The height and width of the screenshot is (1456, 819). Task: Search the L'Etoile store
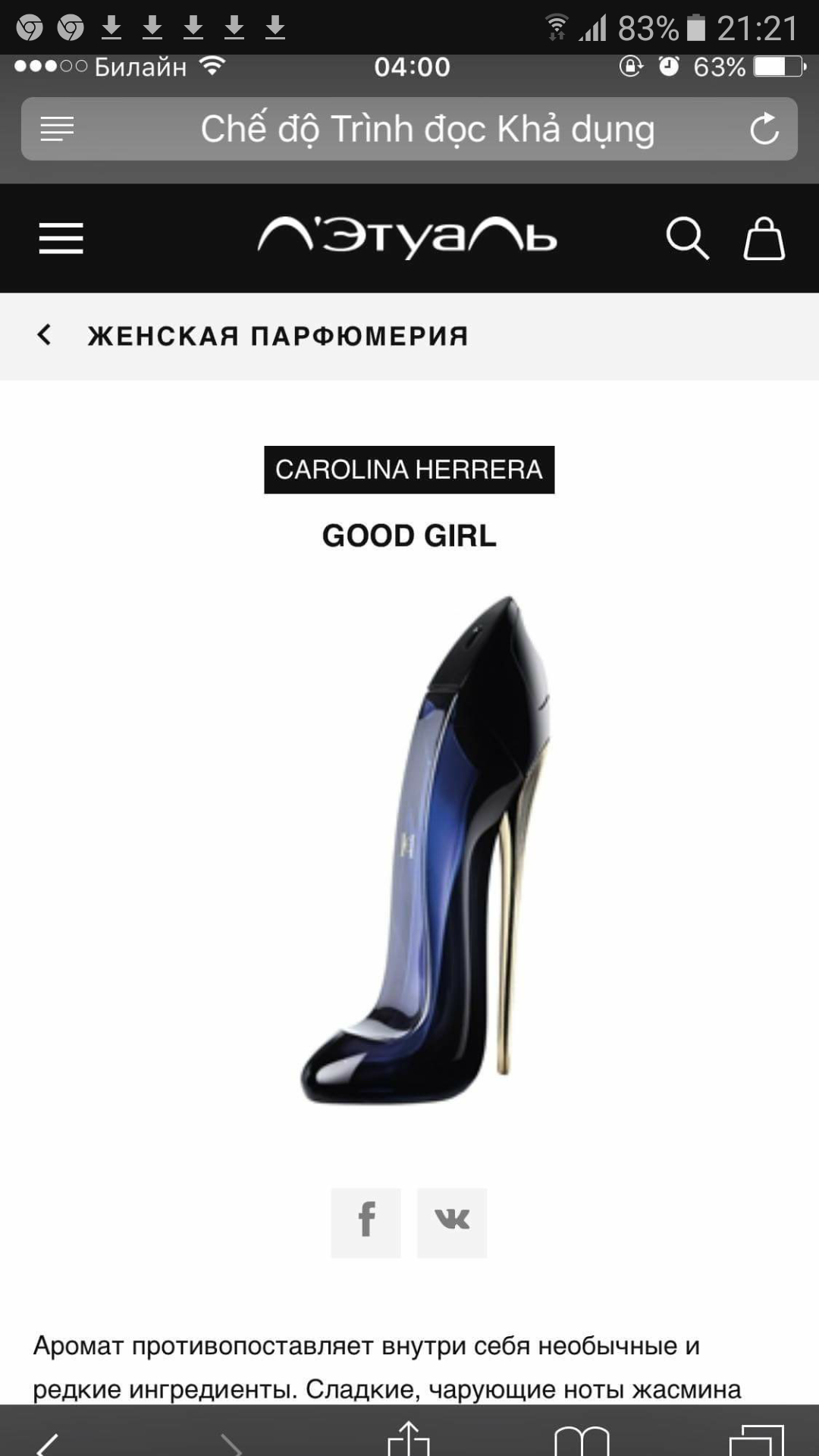click(x=686, y=238)
